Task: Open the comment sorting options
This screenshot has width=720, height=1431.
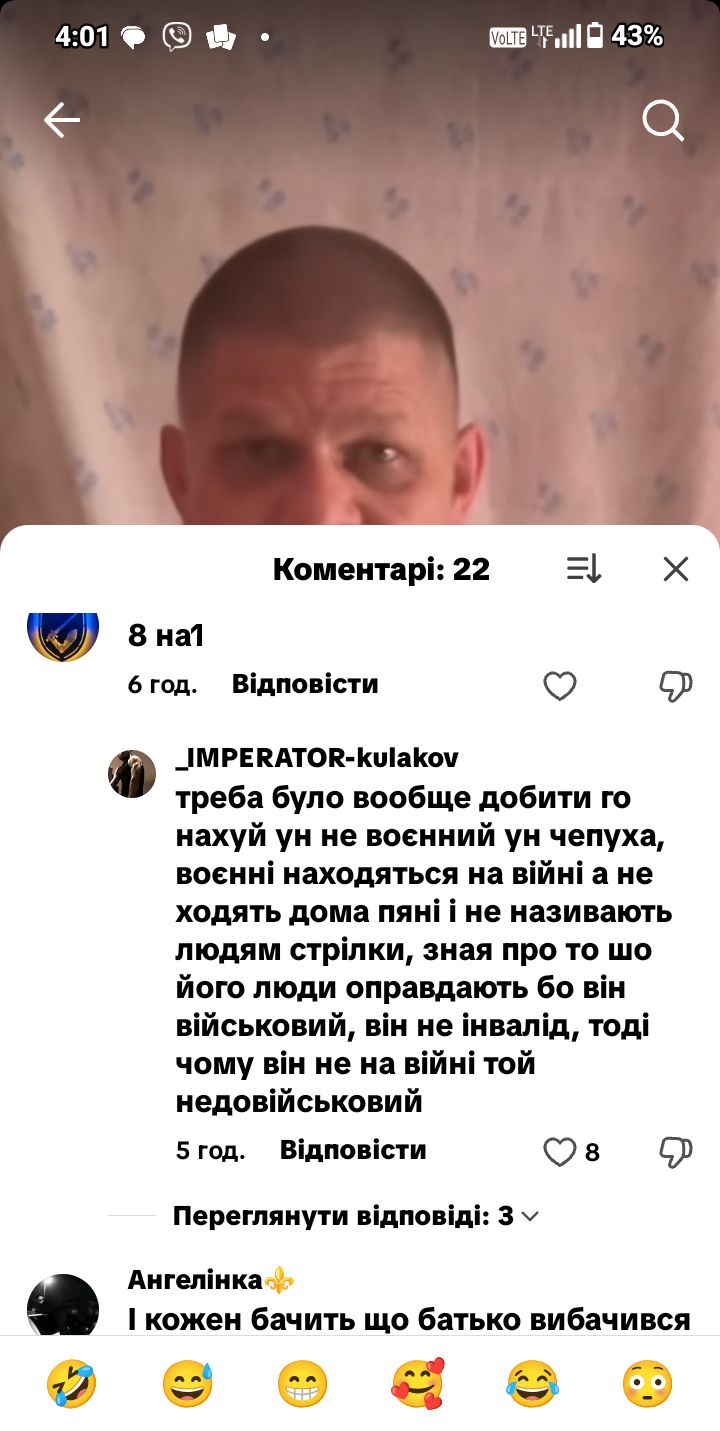Action: 583,570
